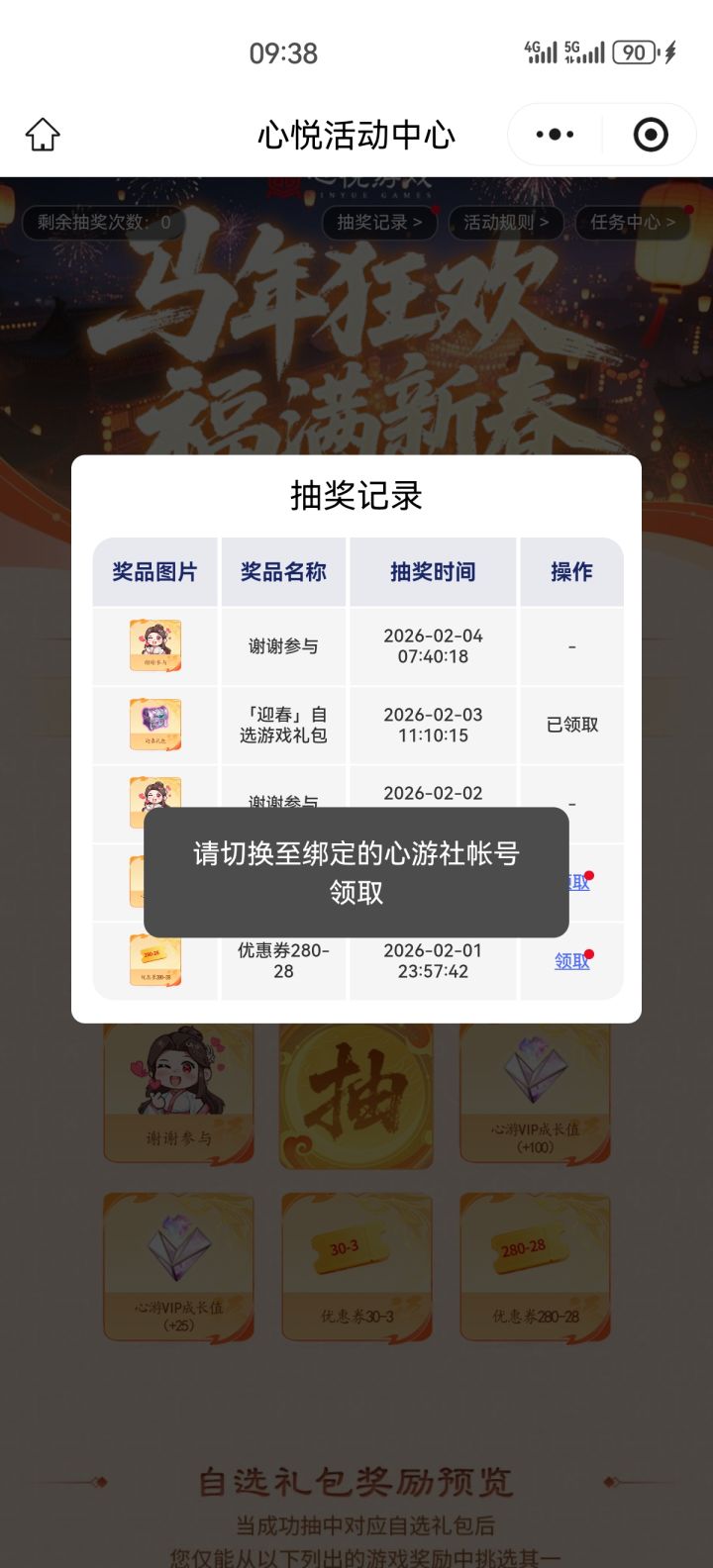Image resolution: width=713 pixels, height=1568 pixels.
Task: Tap the 谢谢参与 prize thumbnail in record list
Action: (155, 645)
